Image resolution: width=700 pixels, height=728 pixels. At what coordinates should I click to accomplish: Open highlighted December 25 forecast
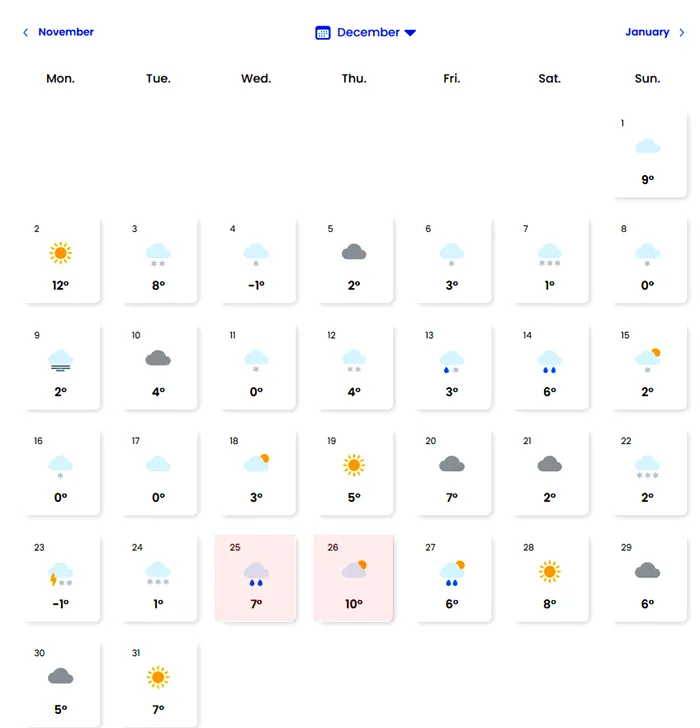pos(256,578)
